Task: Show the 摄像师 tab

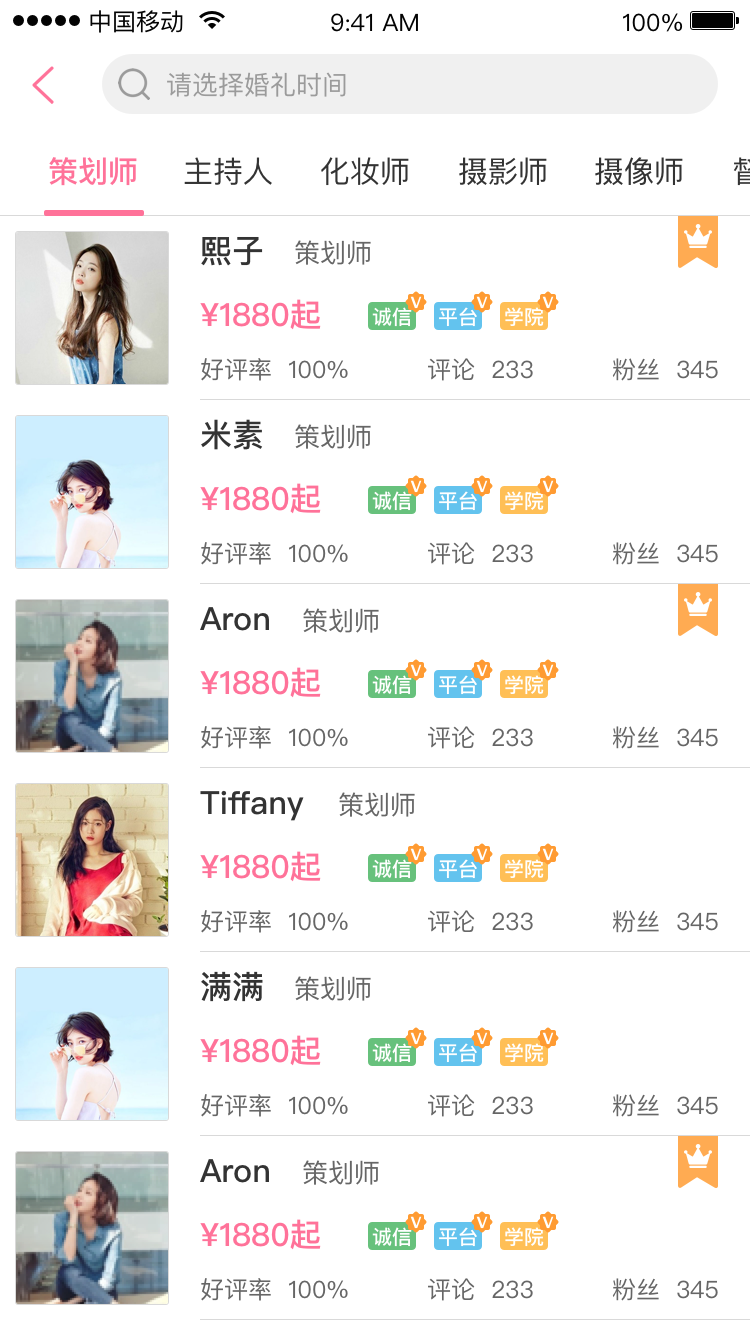Action: [x=639, y=172]
